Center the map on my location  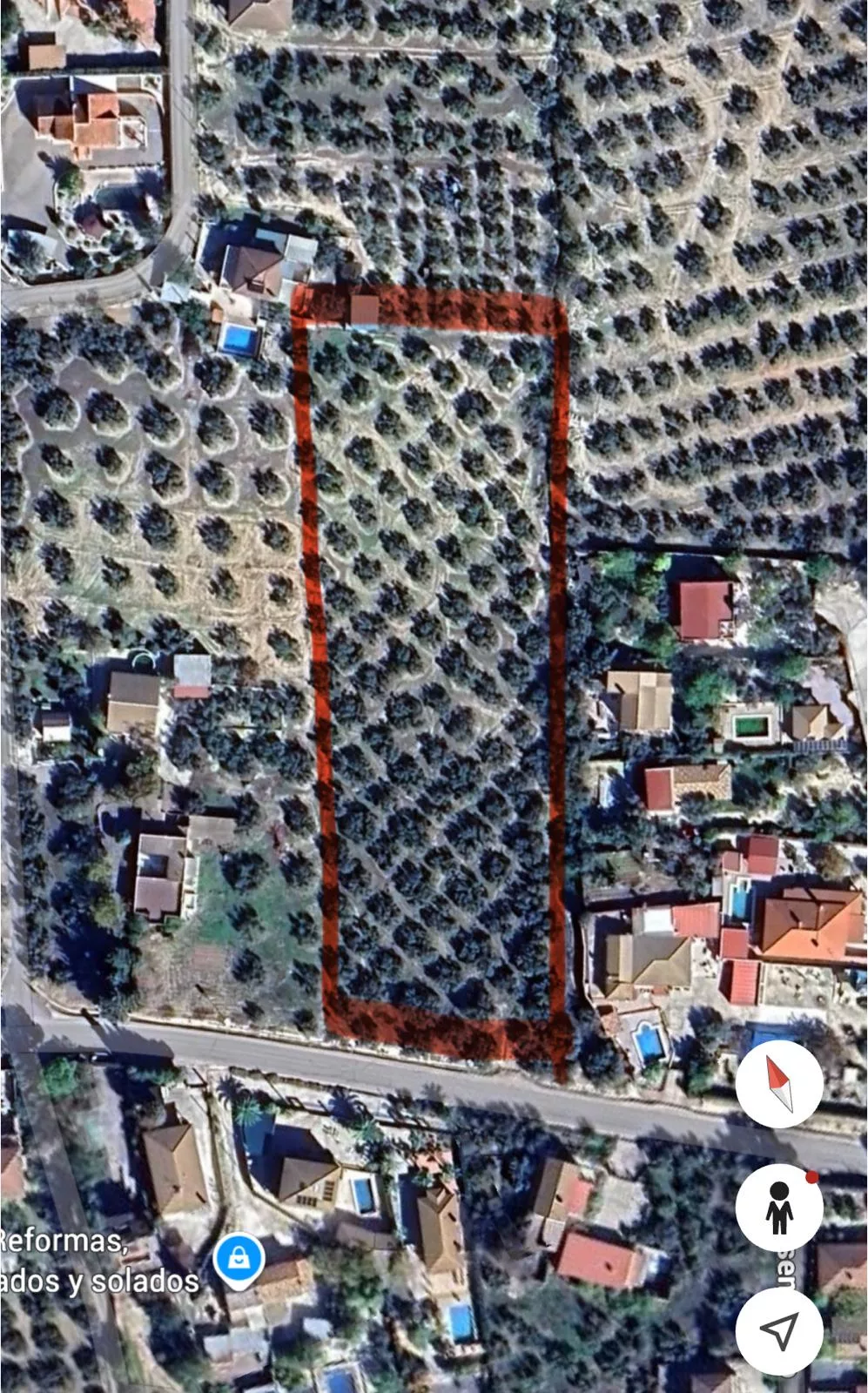[x=779, y=1329]
